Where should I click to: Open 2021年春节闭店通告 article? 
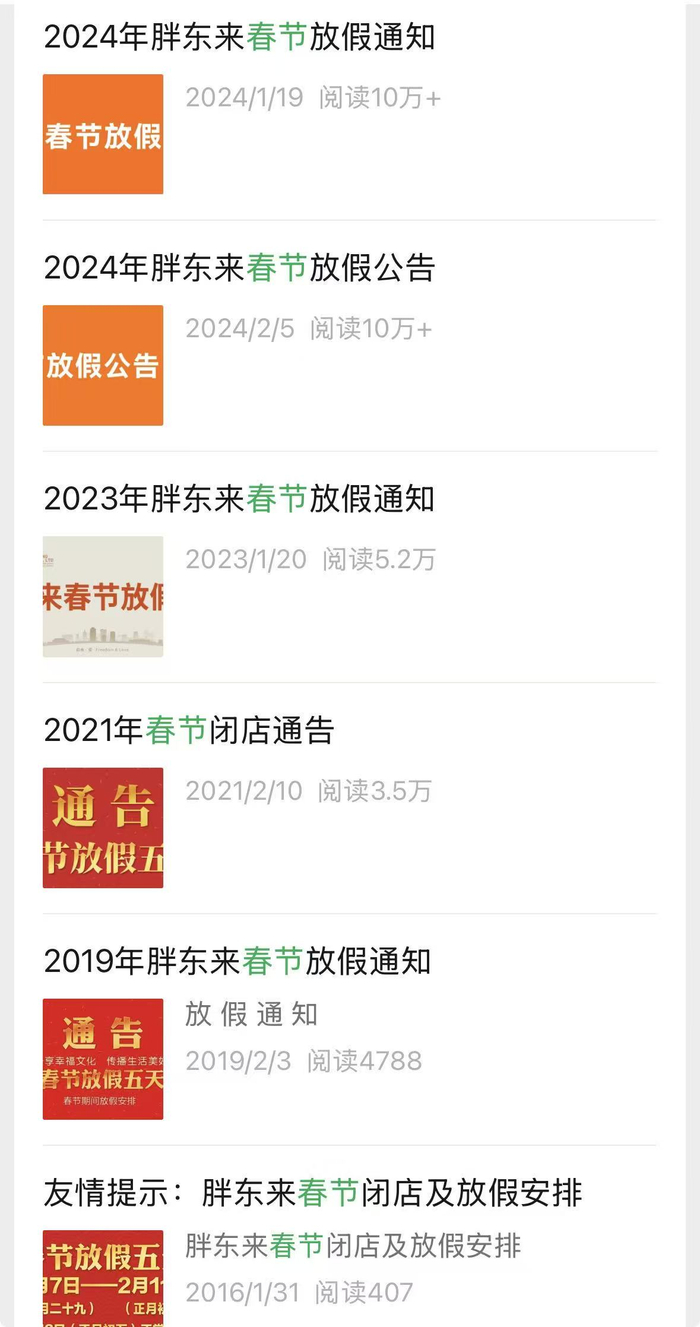(189, 731)
